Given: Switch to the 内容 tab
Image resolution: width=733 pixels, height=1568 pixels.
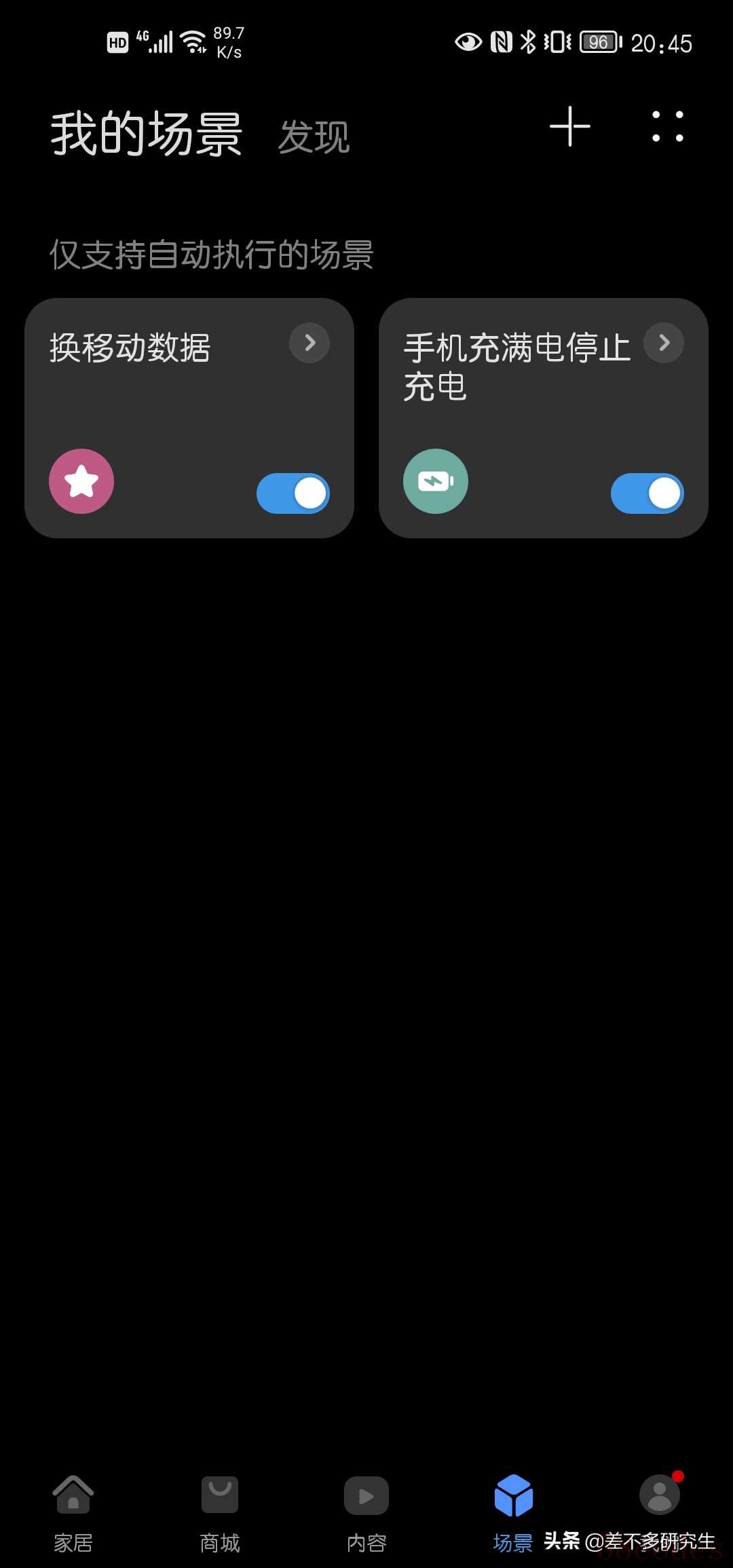Looking at the screenshot, I should click(366, 1514).
